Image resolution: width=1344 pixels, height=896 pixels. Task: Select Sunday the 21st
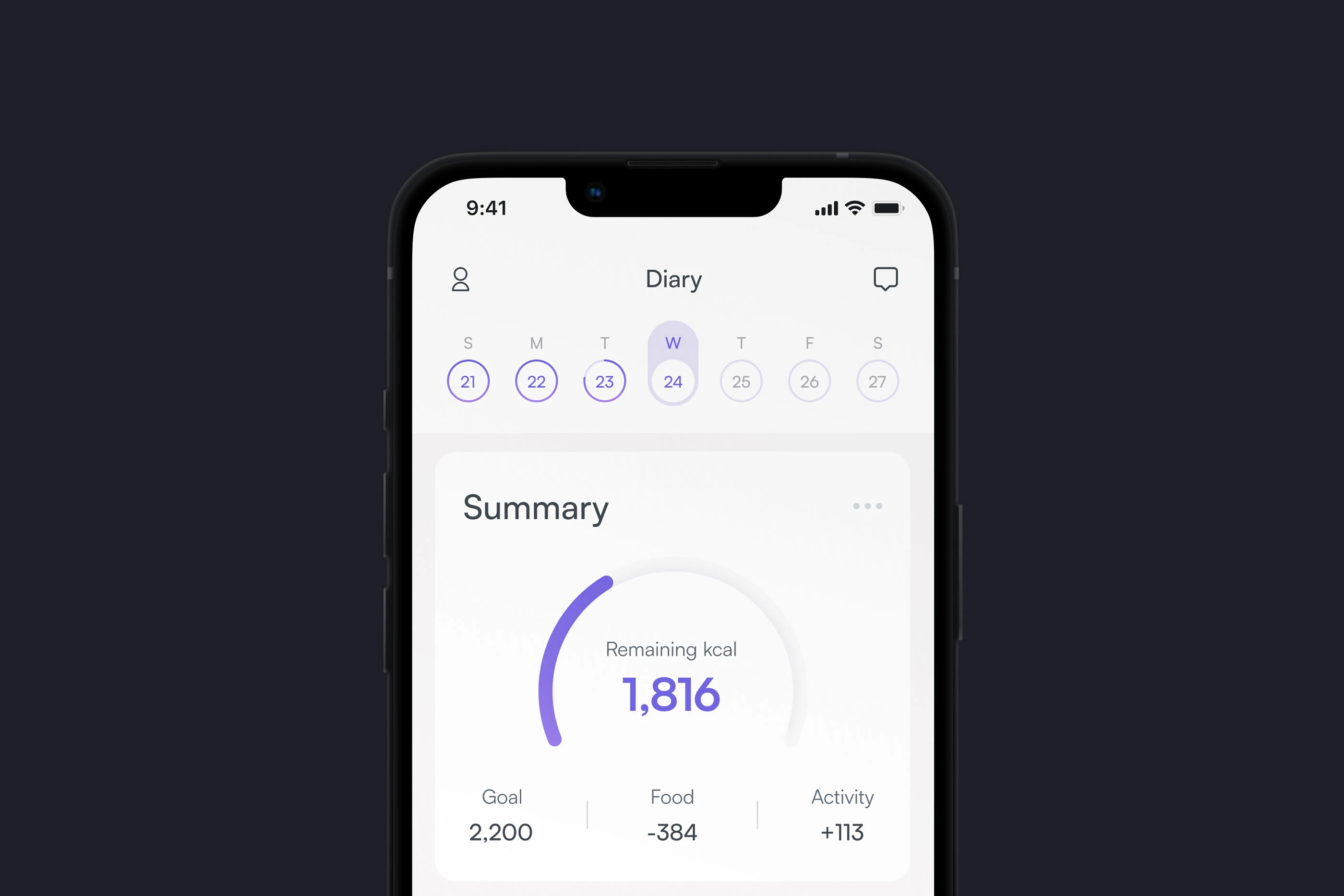[x=468, y=381]
